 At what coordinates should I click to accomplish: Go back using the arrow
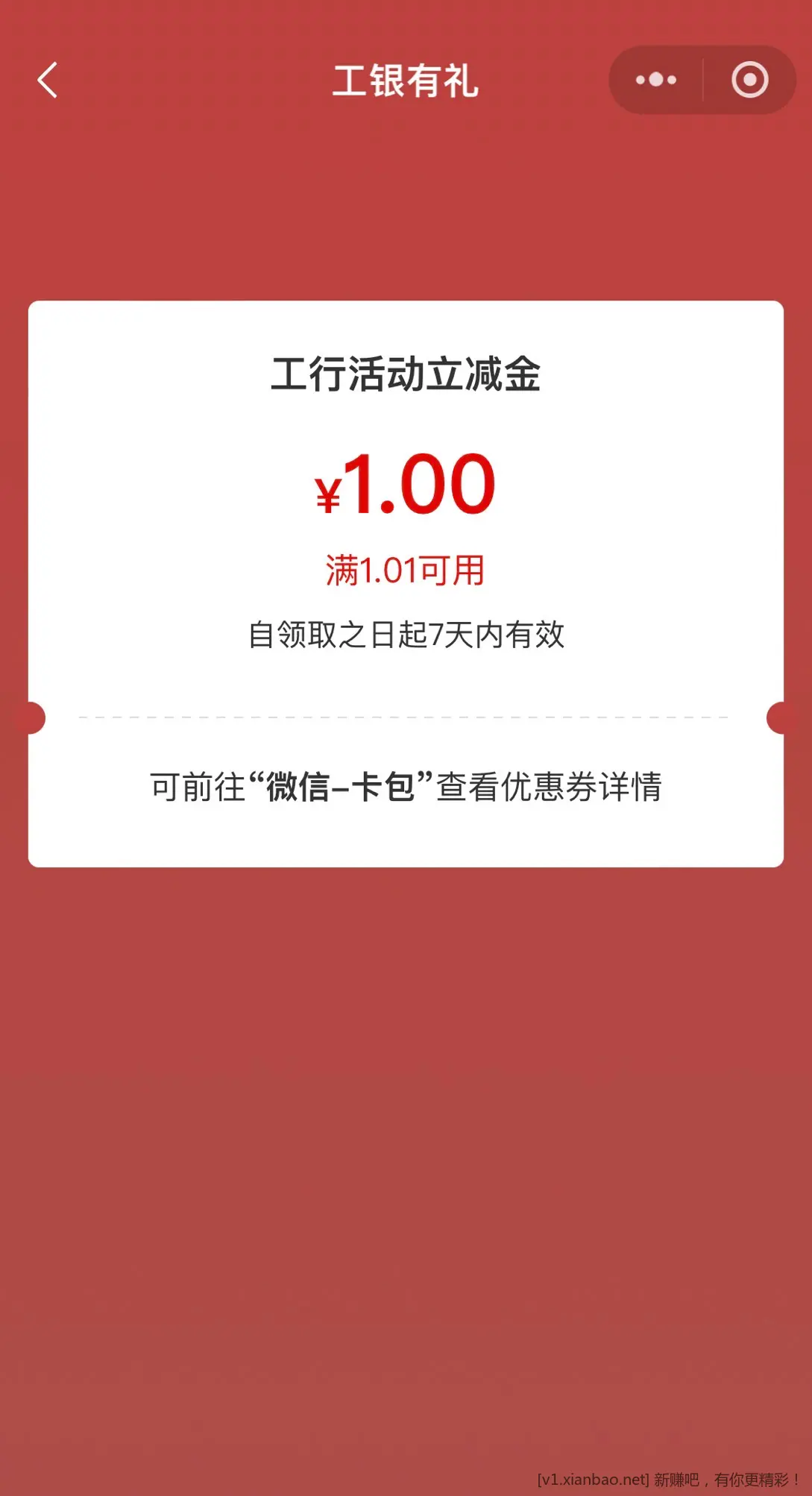[x=47, y=80]
